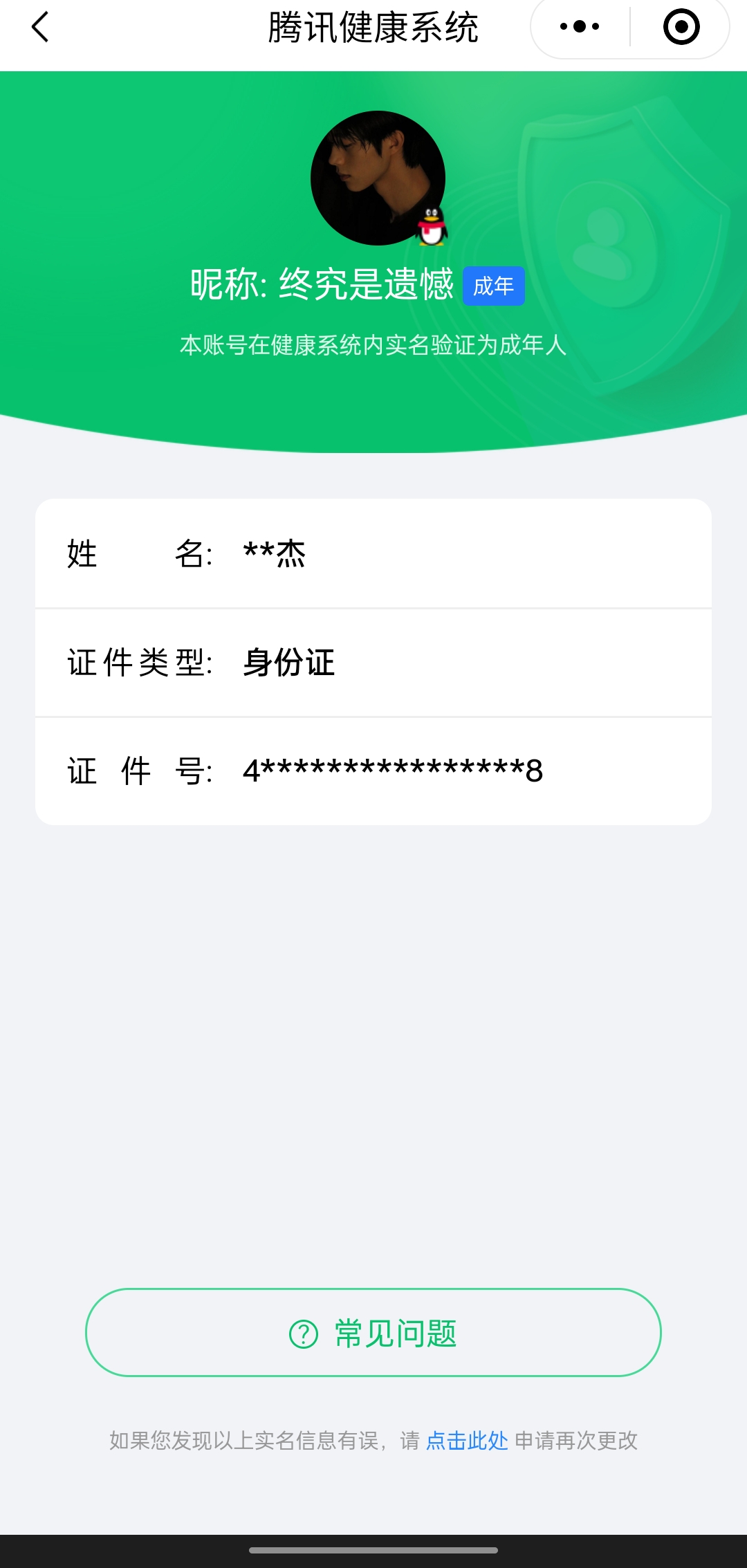
Task: Tap the 点击此处 link to change info
Action: pyautogui.click(x=467, y=1441)
